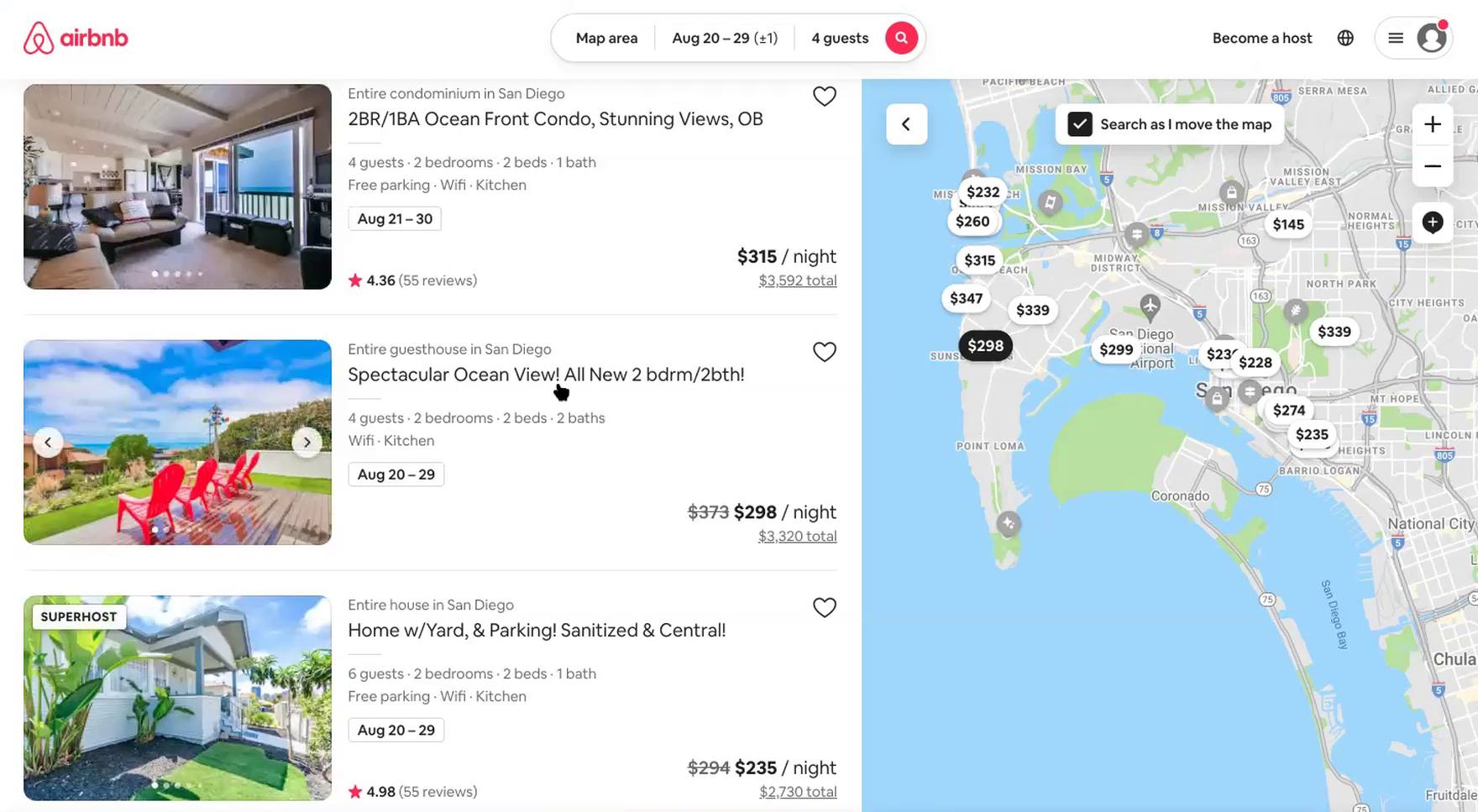Zoom out on the map
1478x812 pixels.
click(1432, 166)
